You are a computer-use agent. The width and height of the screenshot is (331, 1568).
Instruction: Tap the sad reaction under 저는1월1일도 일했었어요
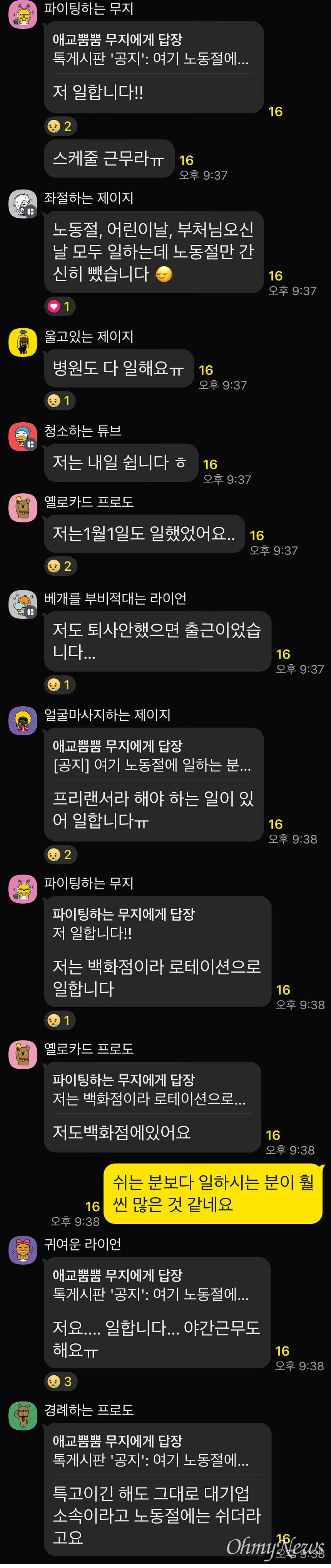pos(60,566)
